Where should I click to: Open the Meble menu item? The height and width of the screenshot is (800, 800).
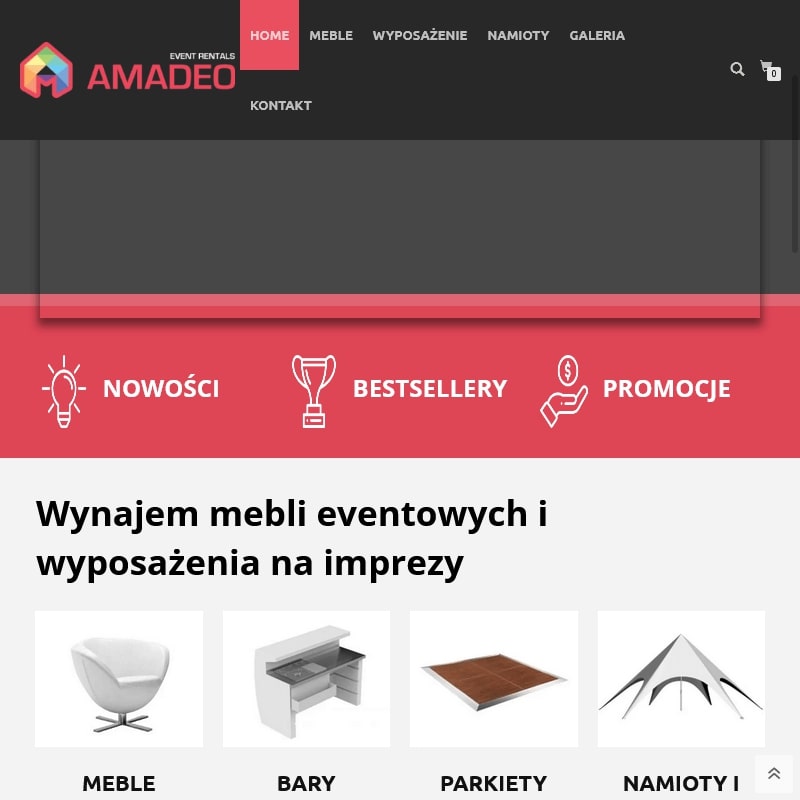(331, 35)
